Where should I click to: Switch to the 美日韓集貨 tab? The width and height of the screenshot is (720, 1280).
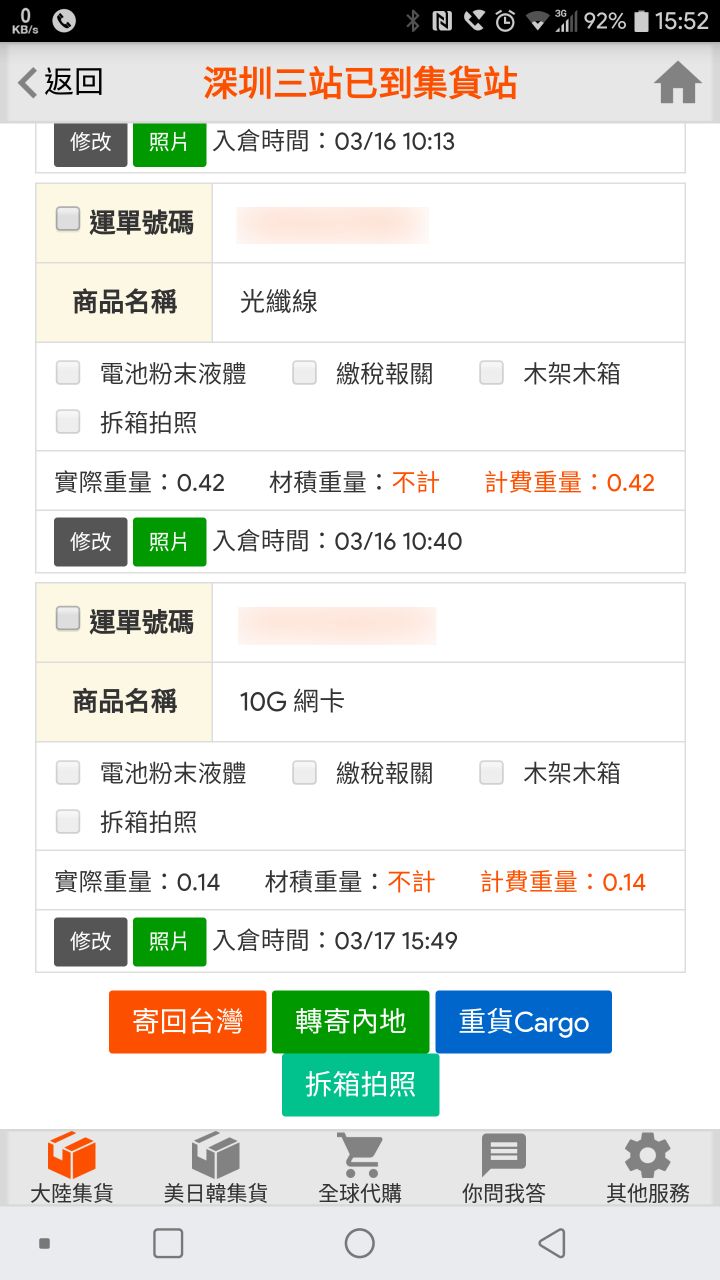click(216, 1168)
